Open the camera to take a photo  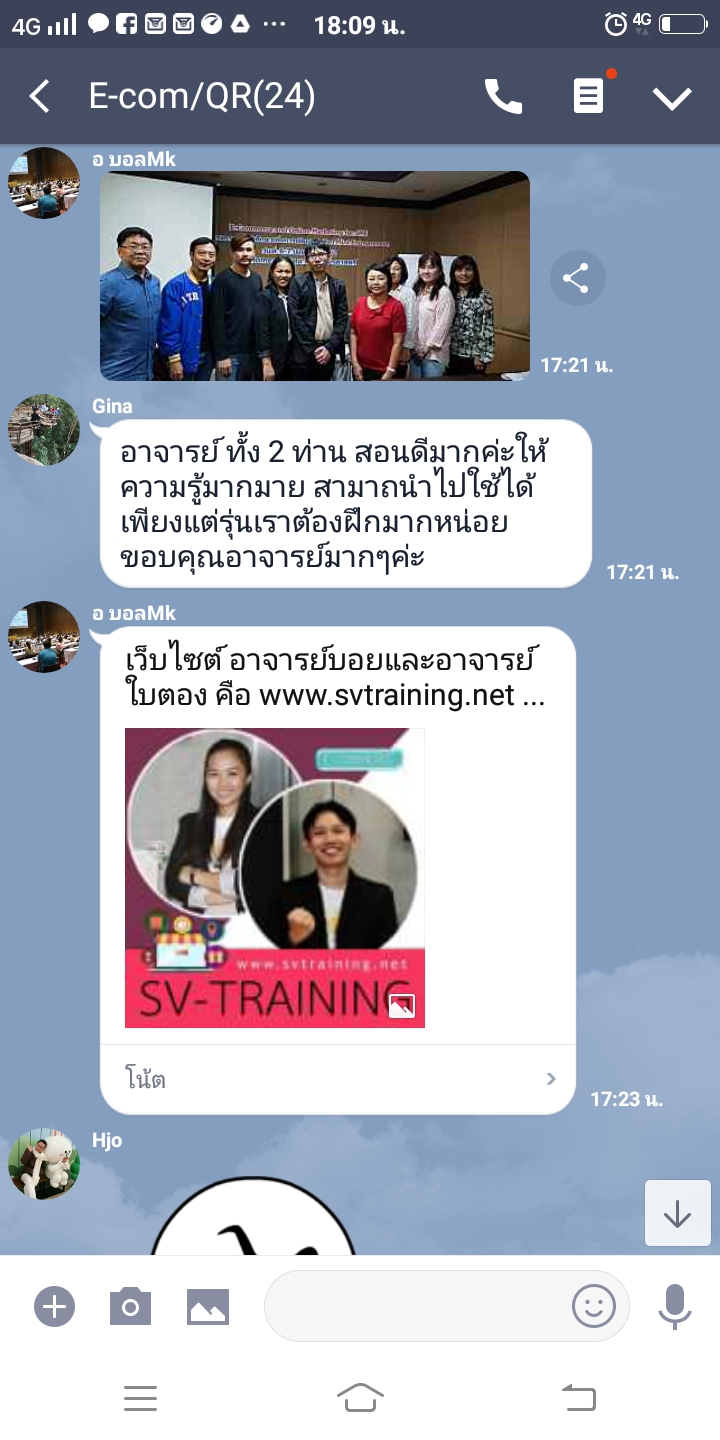tap(130, 1306)
